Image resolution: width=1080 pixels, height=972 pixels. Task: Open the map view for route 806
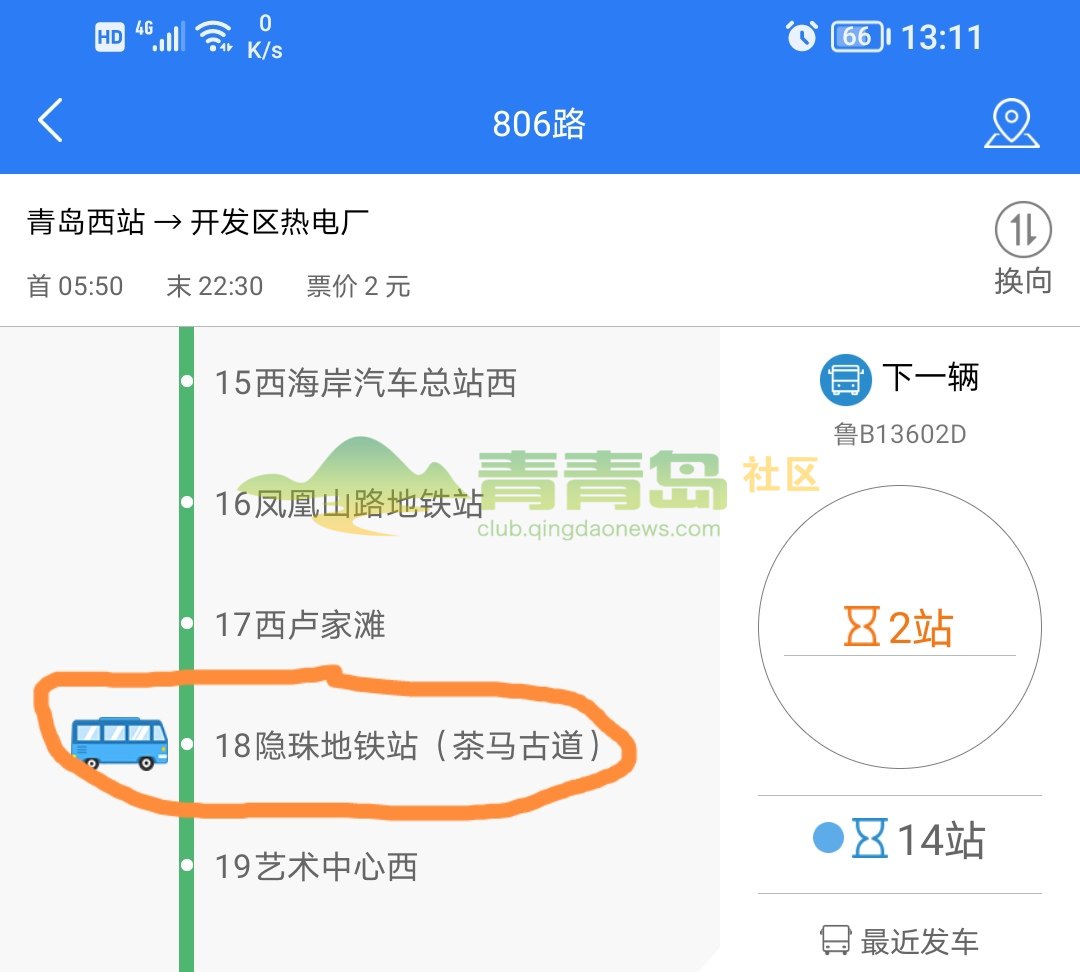tap(1011, 123)
